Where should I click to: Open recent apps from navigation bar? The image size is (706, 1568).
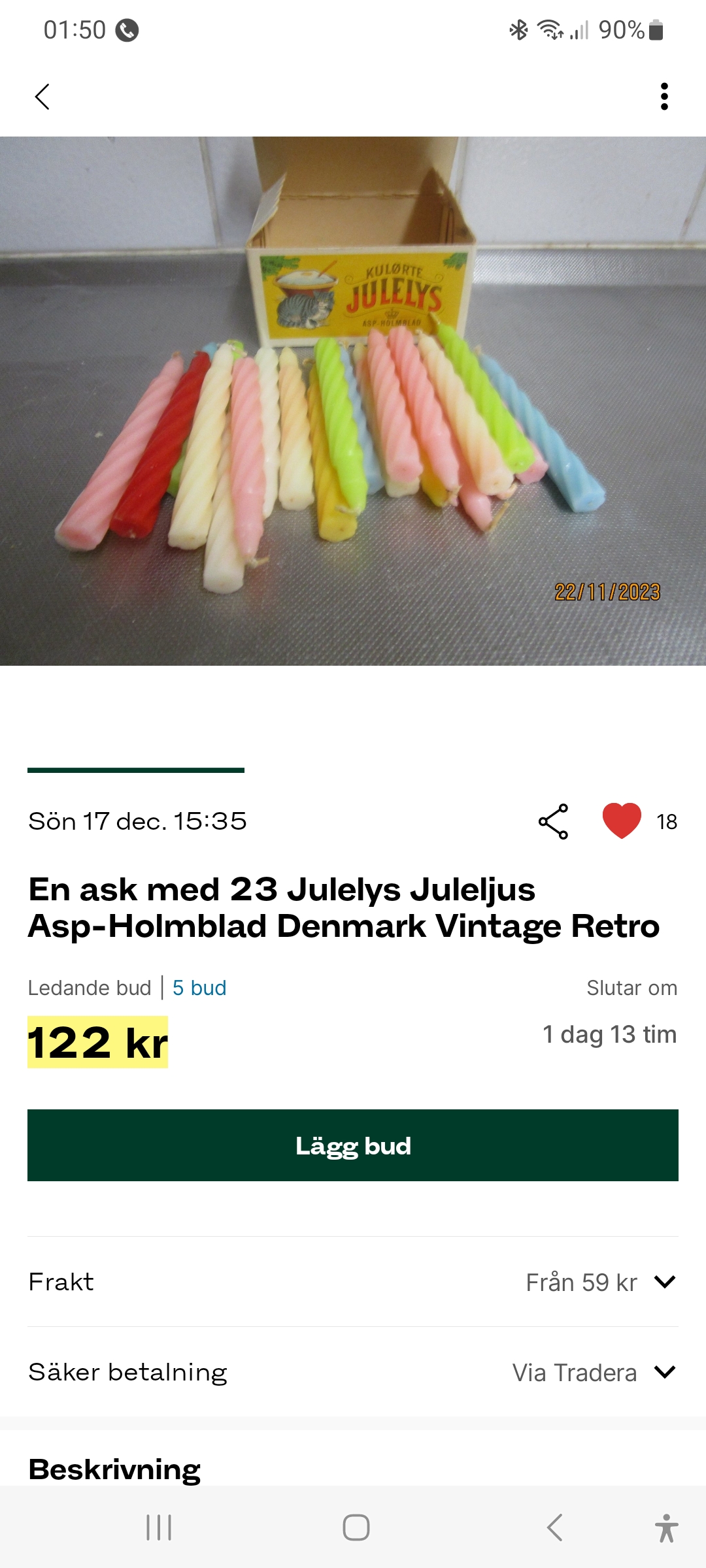tap(159, 1527)
